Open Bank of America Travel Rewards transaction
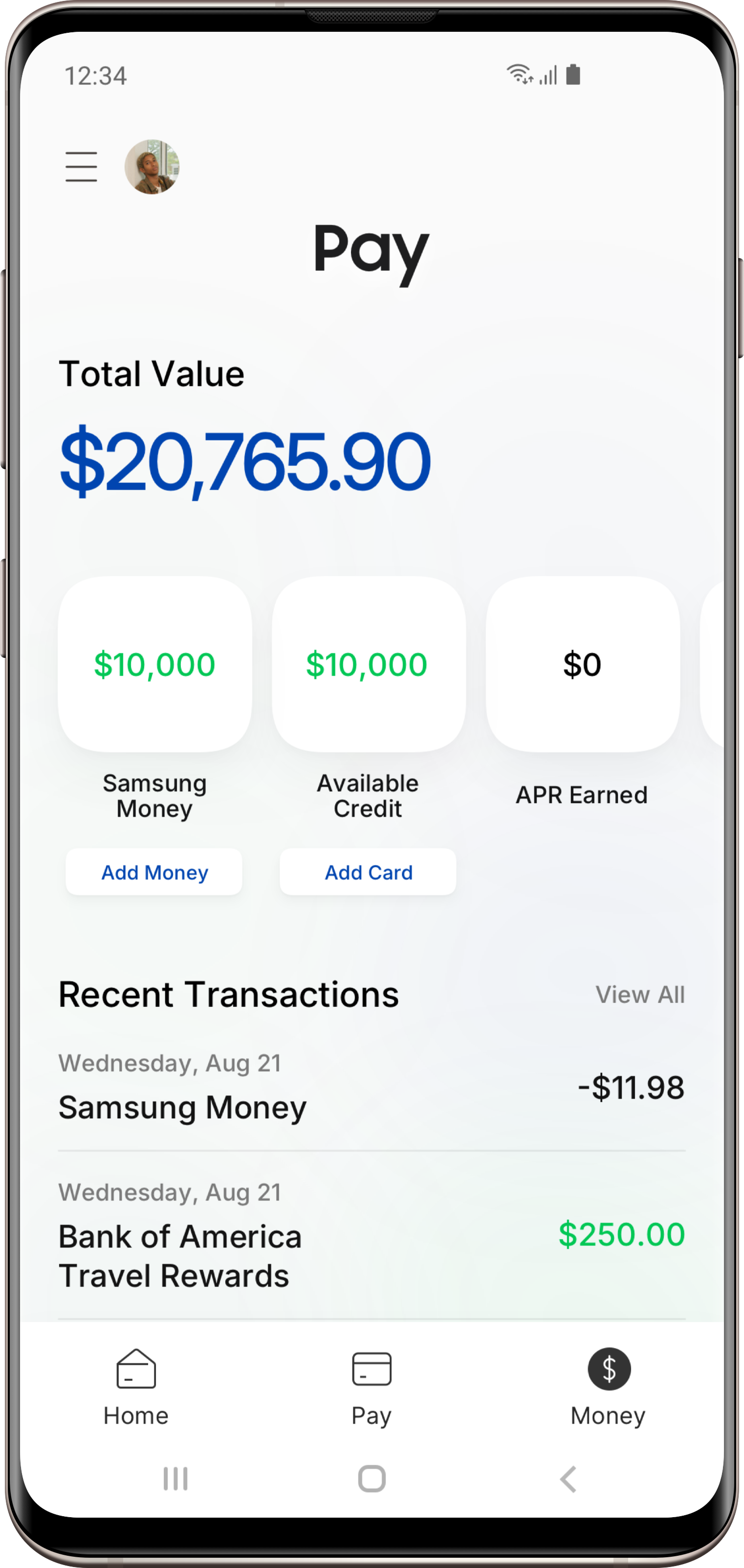The height and width of the screenshot is (1568, 744). point(372,1236)
